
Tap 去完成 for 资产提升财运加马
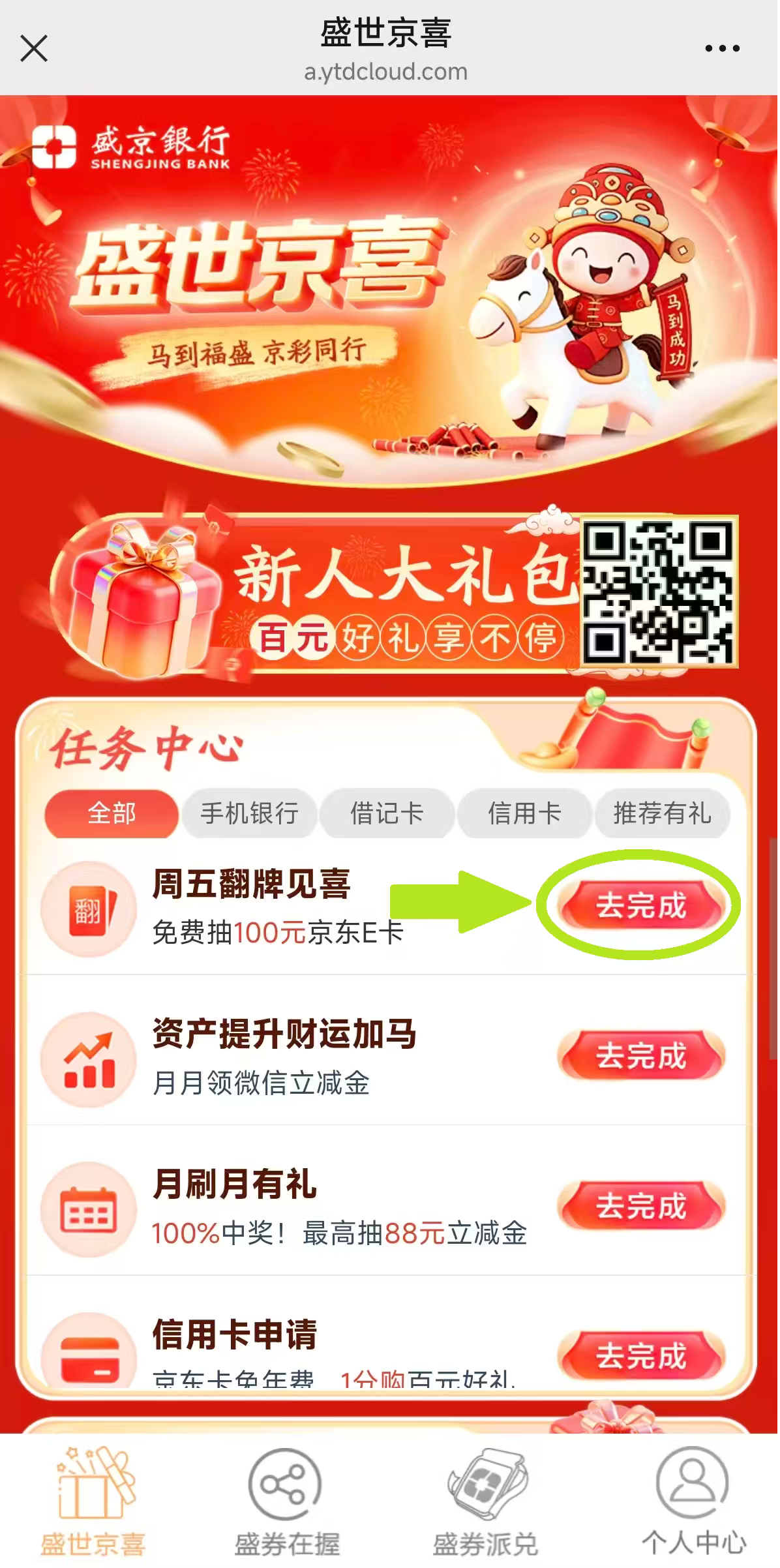[x=641, y=1055]
